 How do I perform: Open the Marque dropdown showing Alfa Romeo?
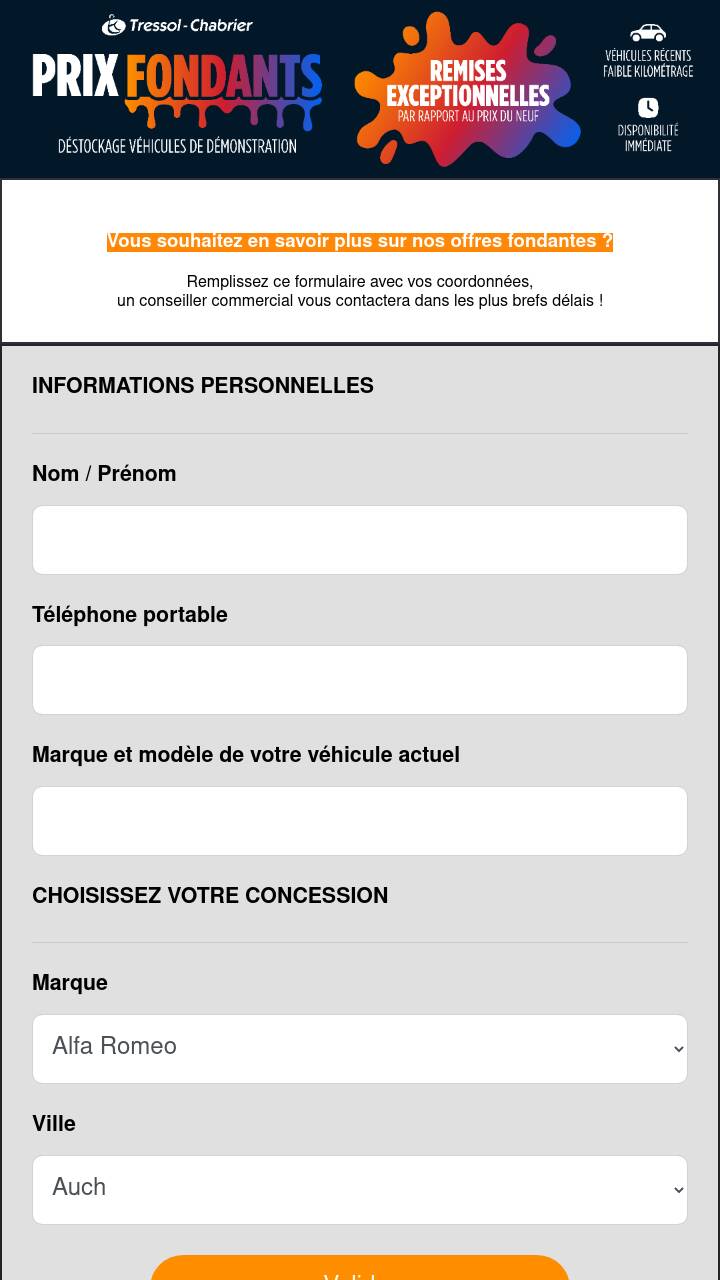(360, 1049)
